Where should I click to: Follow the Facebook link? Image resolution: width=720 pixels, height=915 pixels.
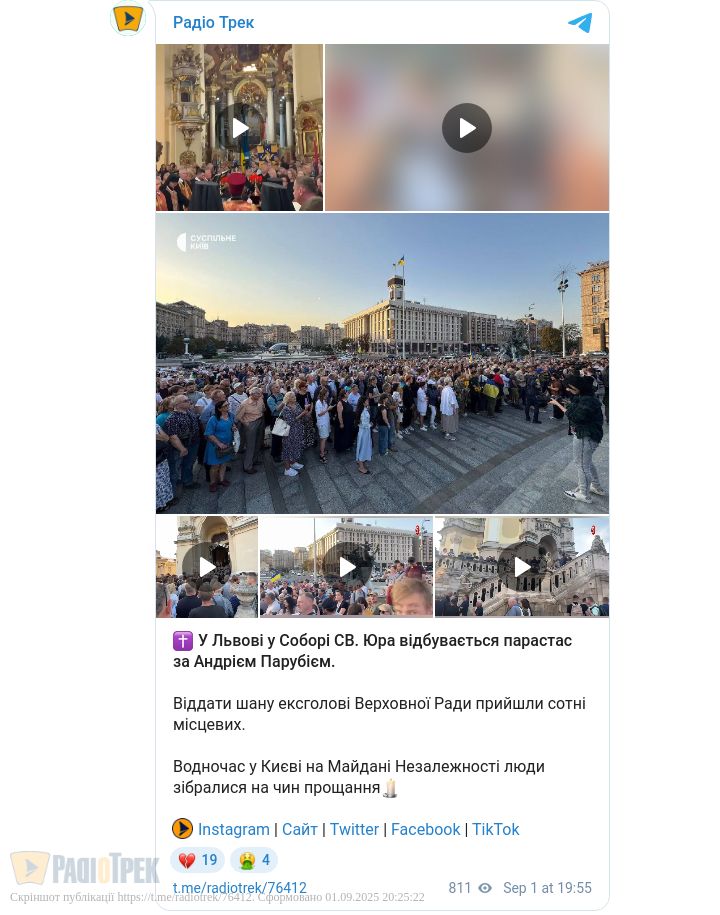425,829
